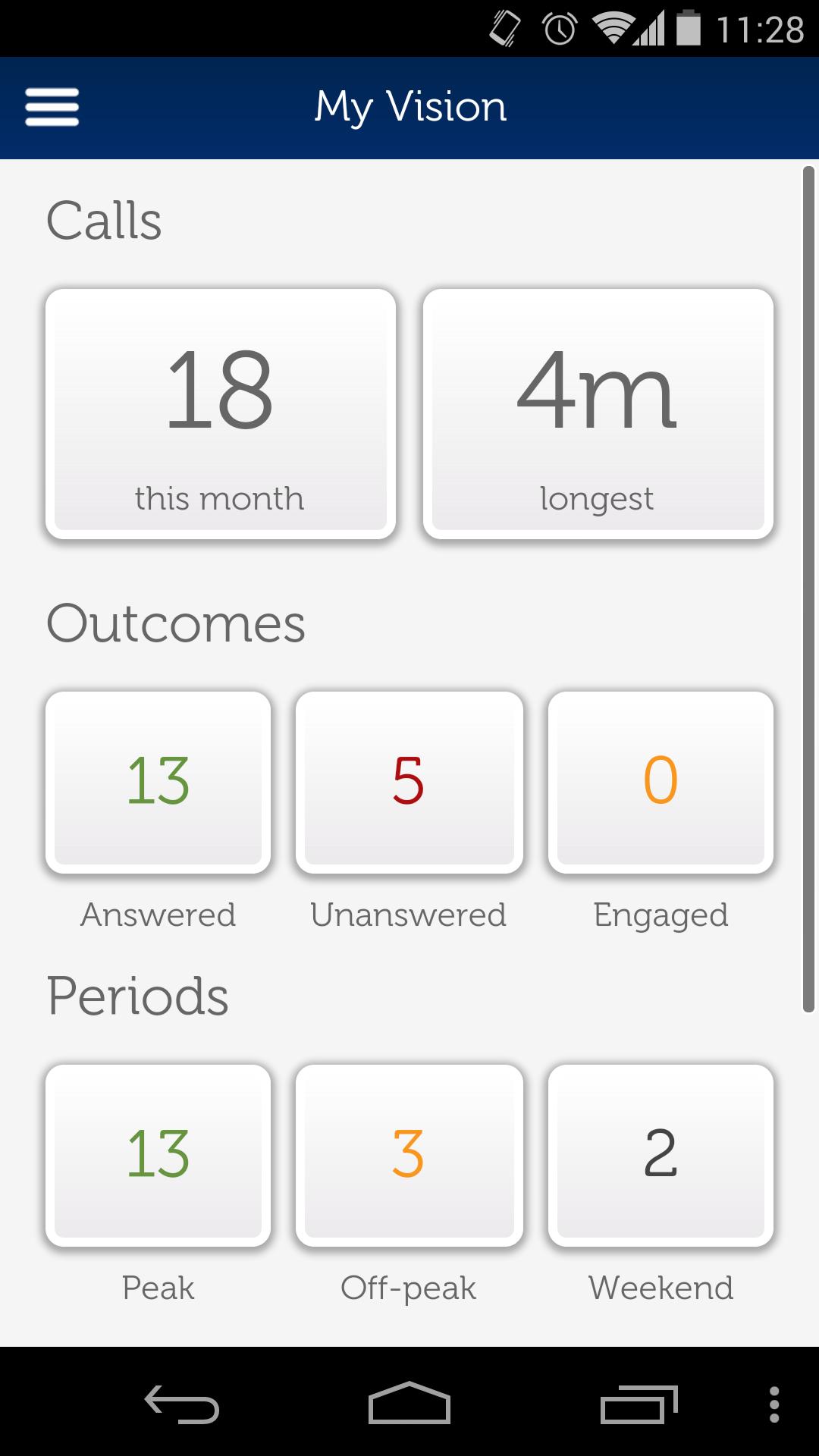Open the 5 Unanswered calls tile

(x=409, y=782)
